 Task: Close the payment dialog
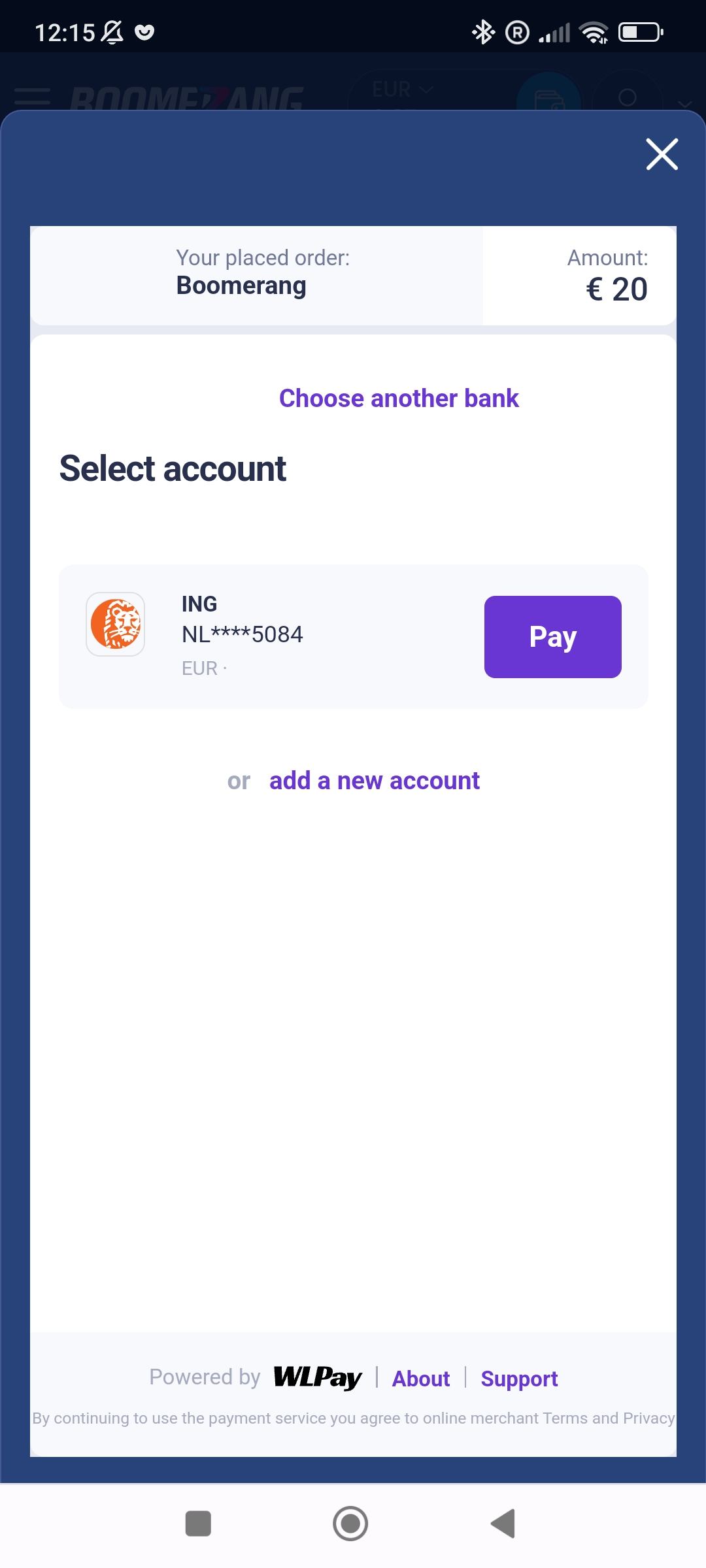(x=662, y=154)
